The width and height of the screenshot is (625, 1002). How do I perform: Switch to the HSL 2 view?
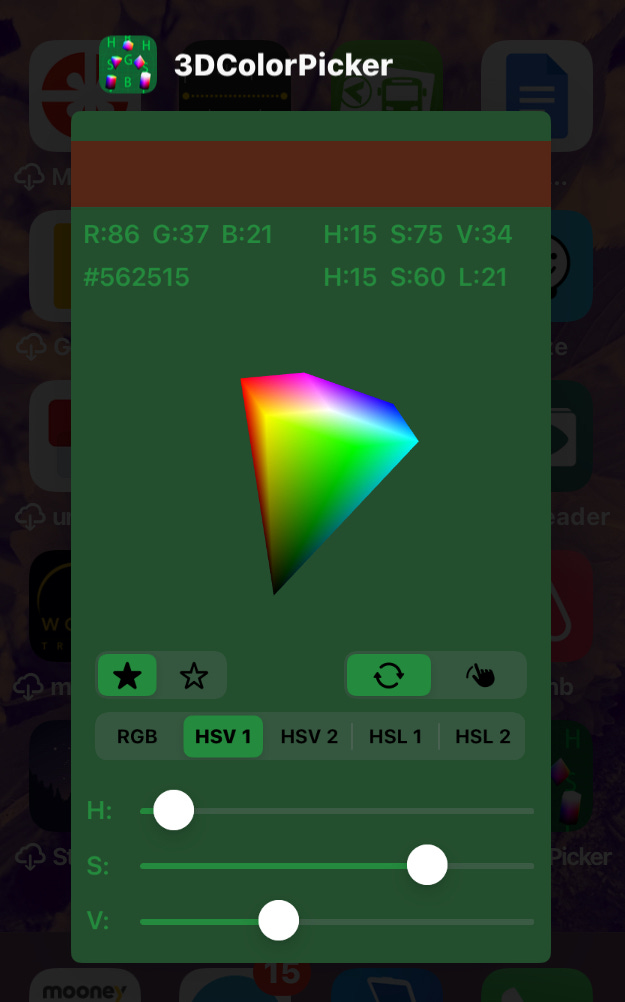[482, 736]
